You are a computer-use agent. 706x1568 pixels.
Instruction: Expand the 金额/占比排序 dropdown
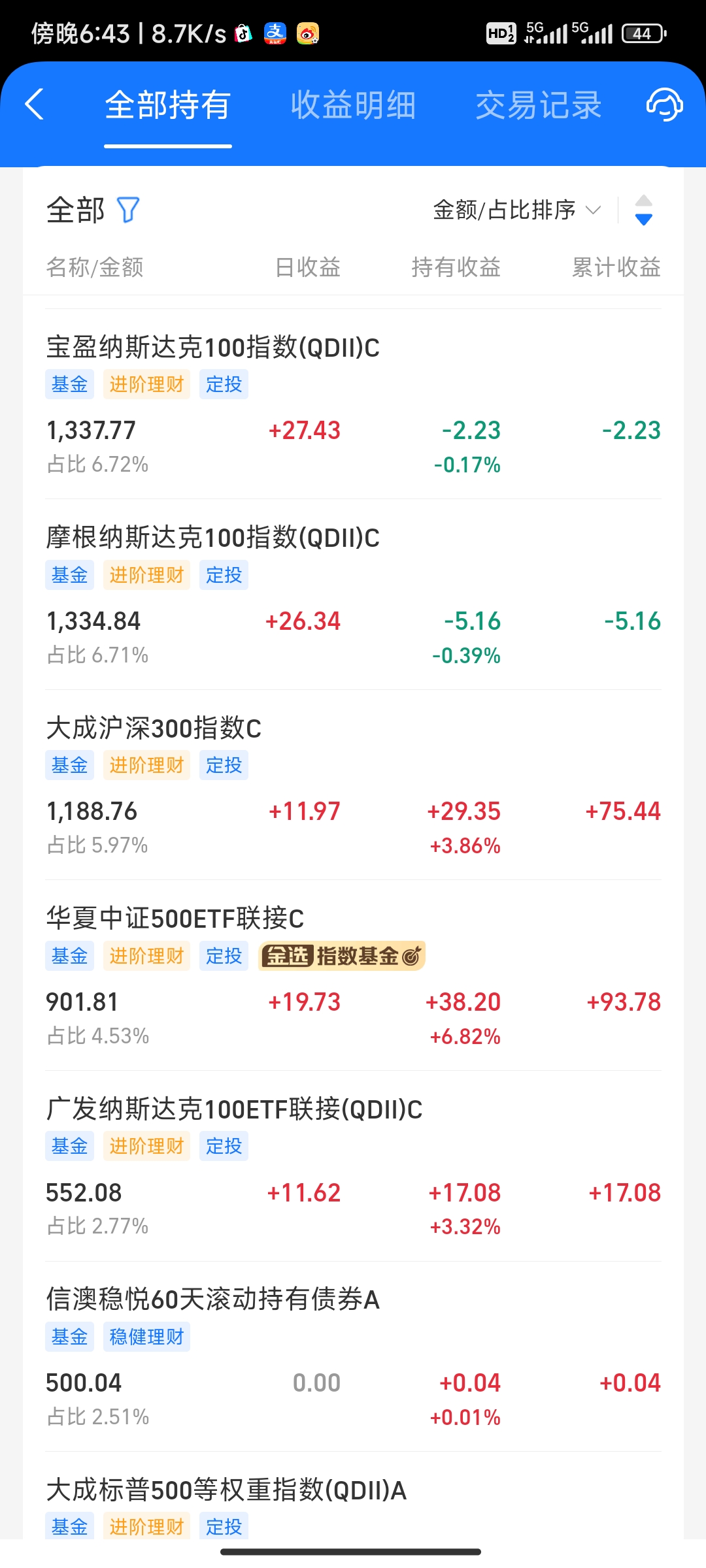point(516,210)
